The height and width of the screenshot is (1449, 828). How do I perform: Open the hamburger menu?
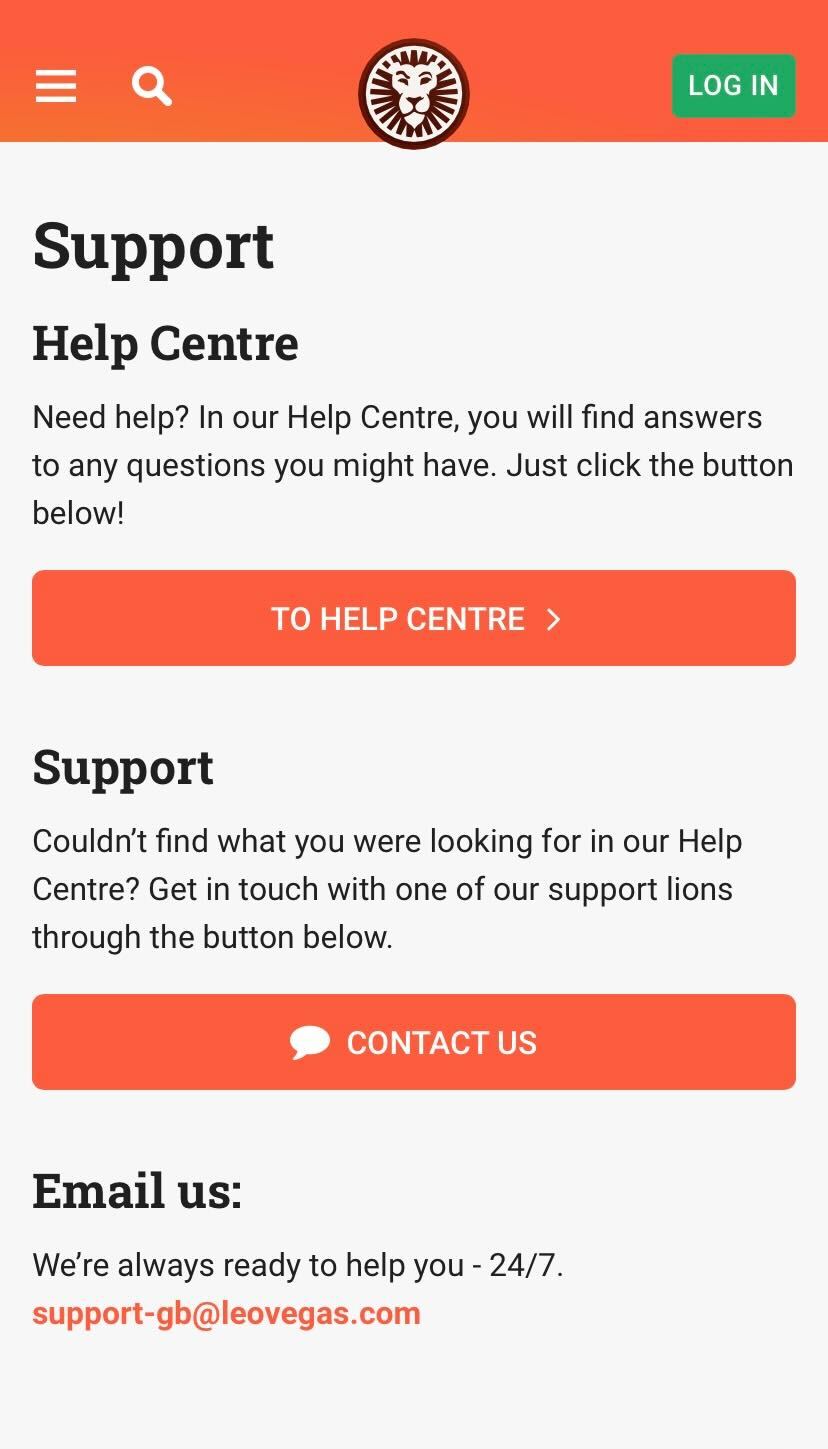(x=56, y=86)
